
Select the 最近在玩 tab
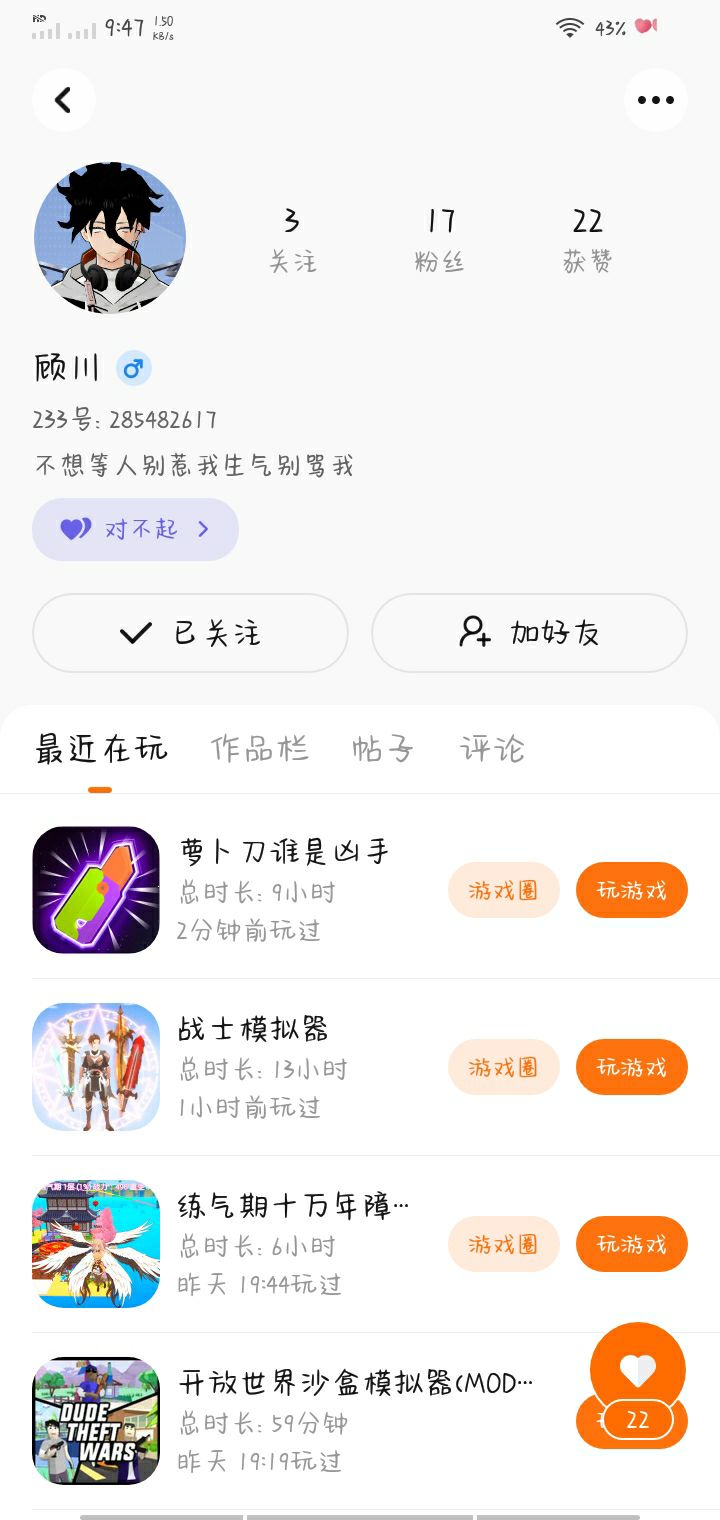coord(101,749)
